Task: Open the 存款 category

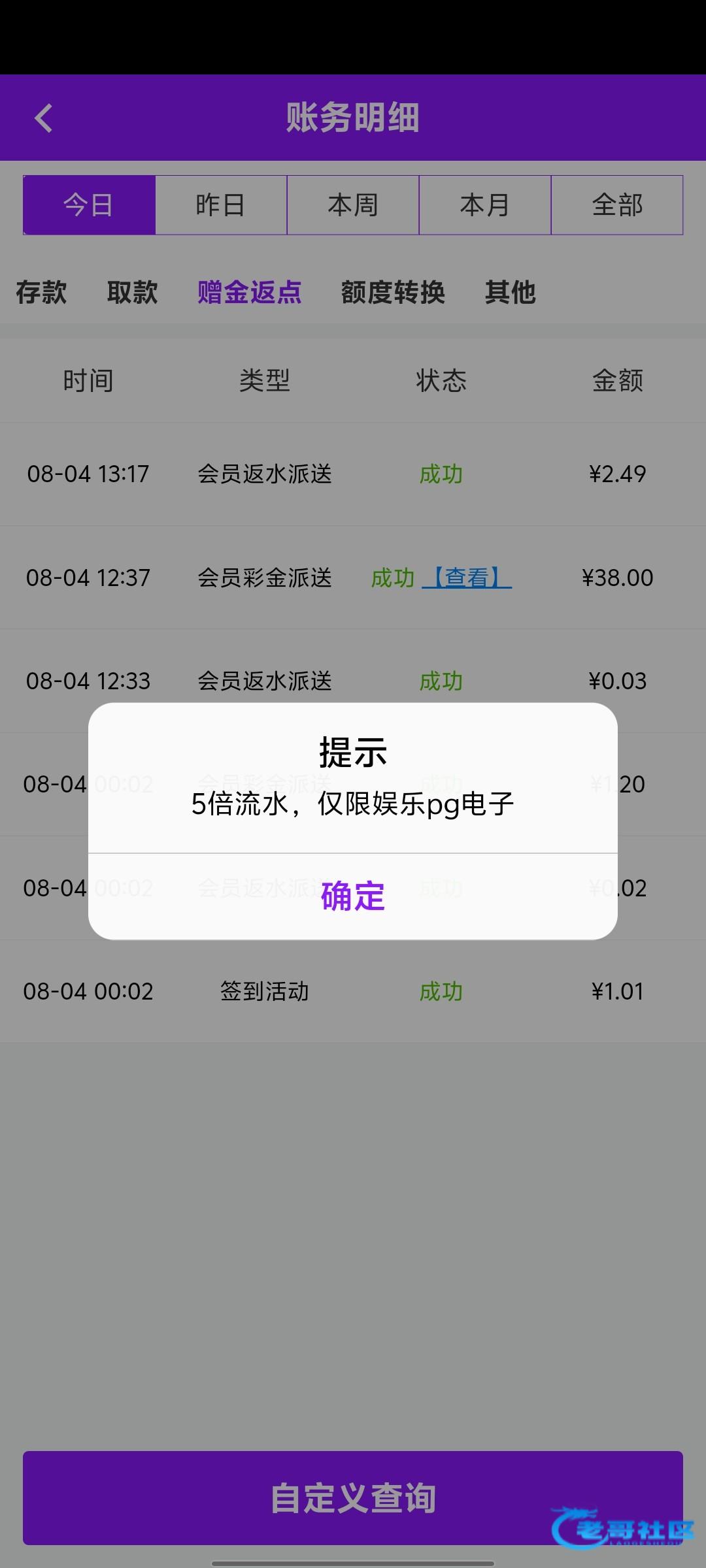Action: 41,292
